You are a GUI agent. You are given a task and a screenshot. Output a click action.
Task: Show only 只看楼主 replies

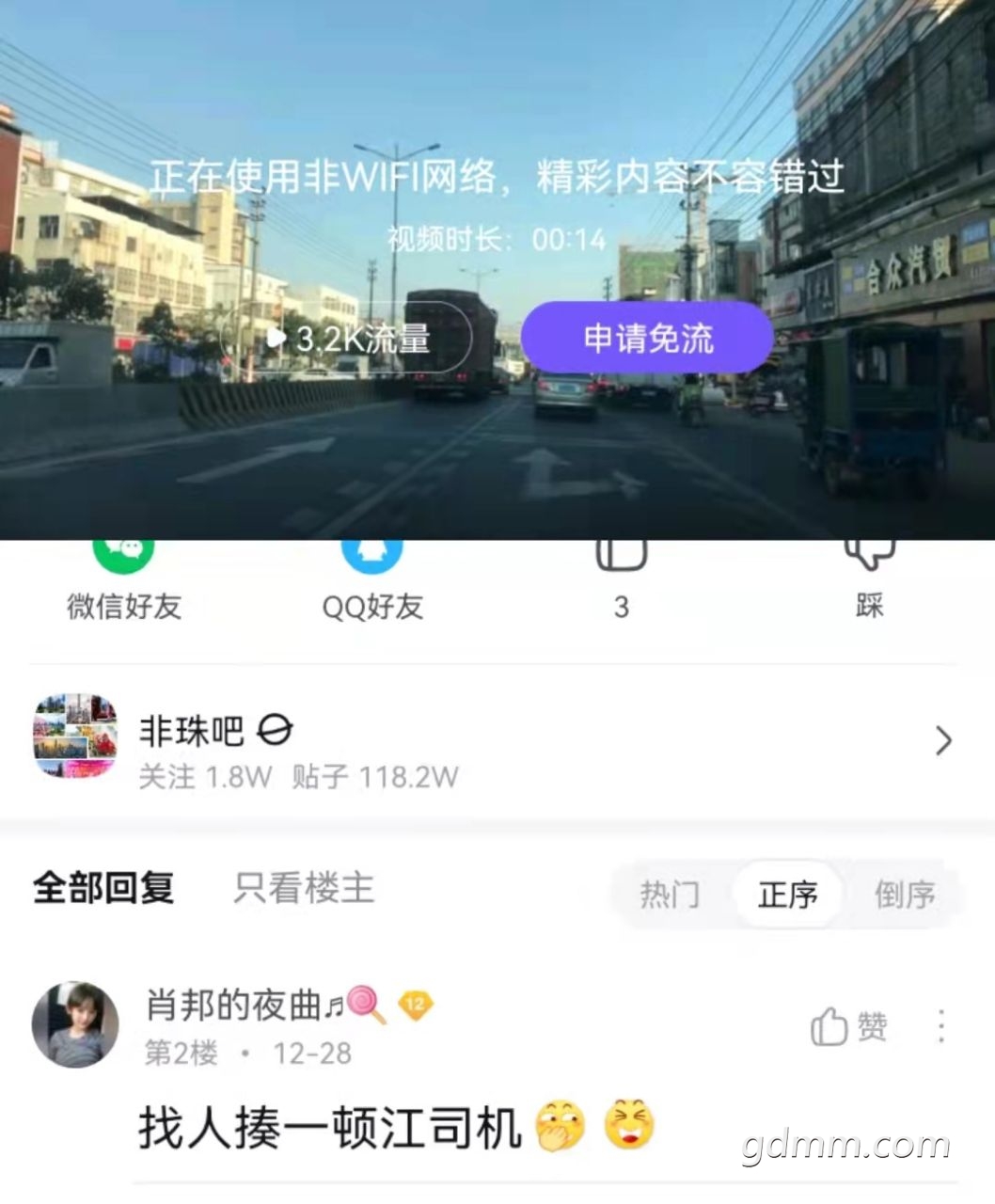pos(304,888)
